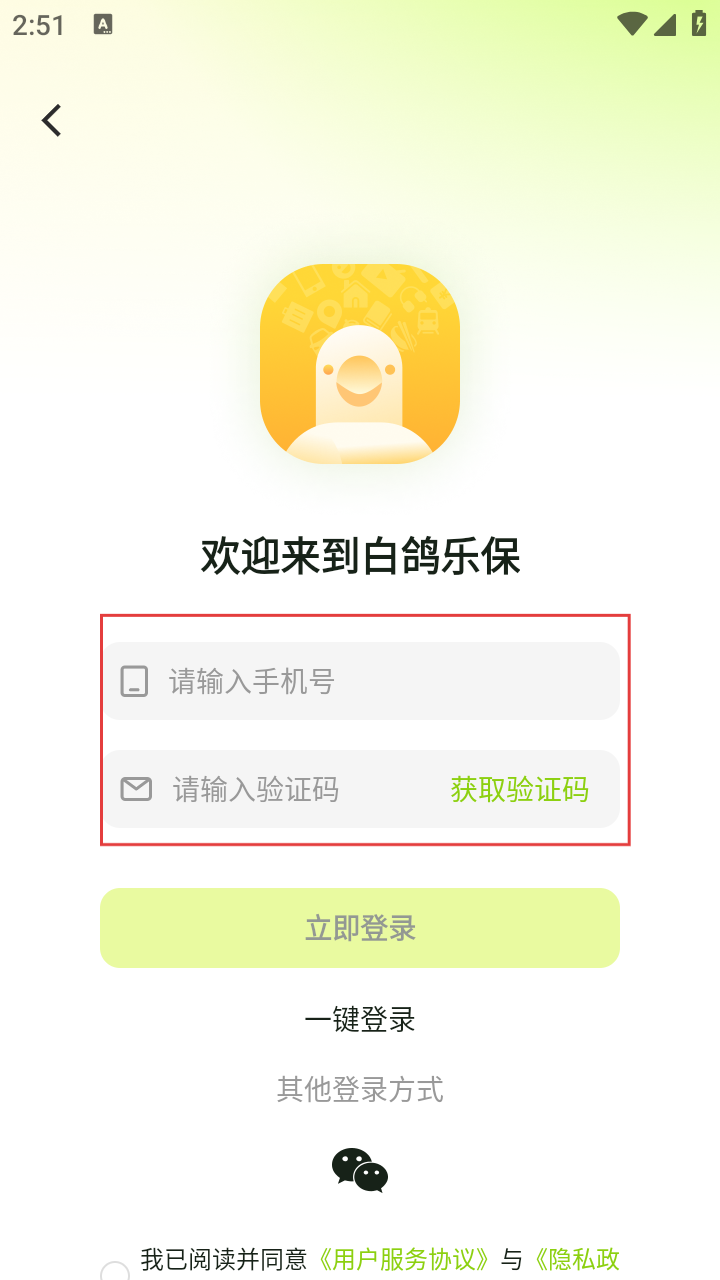
Task: Check the agreement consent checkbox
Action: [x=115, y=1272]
